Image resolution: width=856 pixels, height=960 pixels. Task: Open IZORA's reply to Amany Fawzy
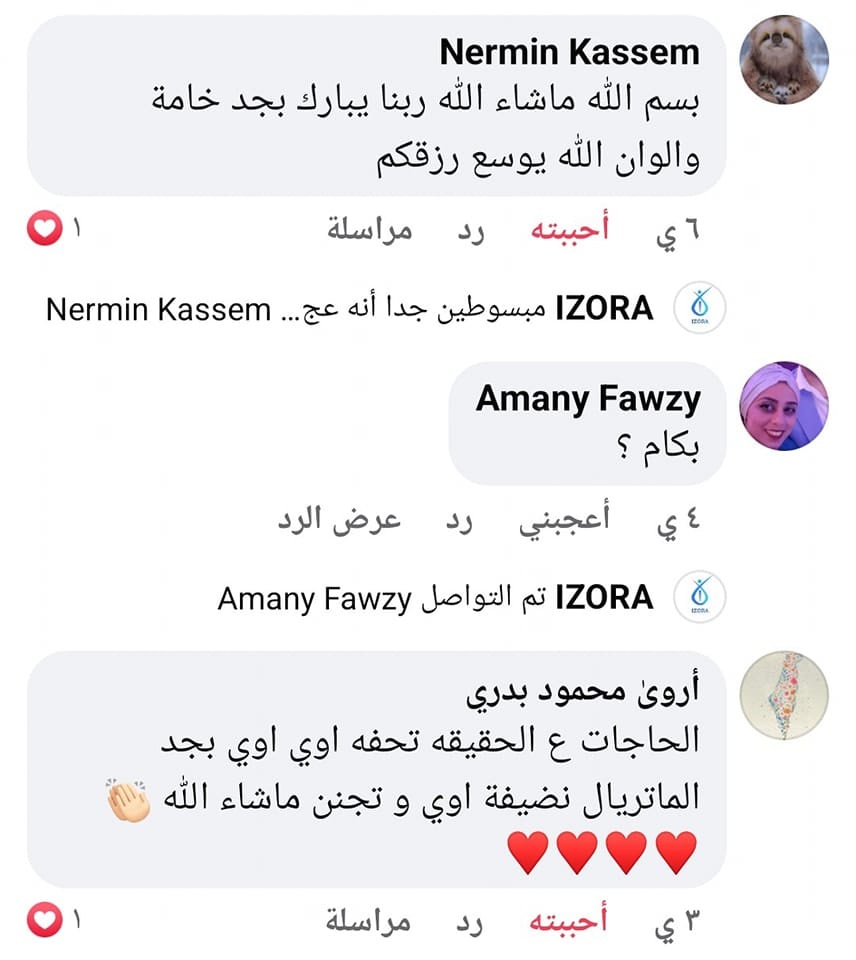435,599
